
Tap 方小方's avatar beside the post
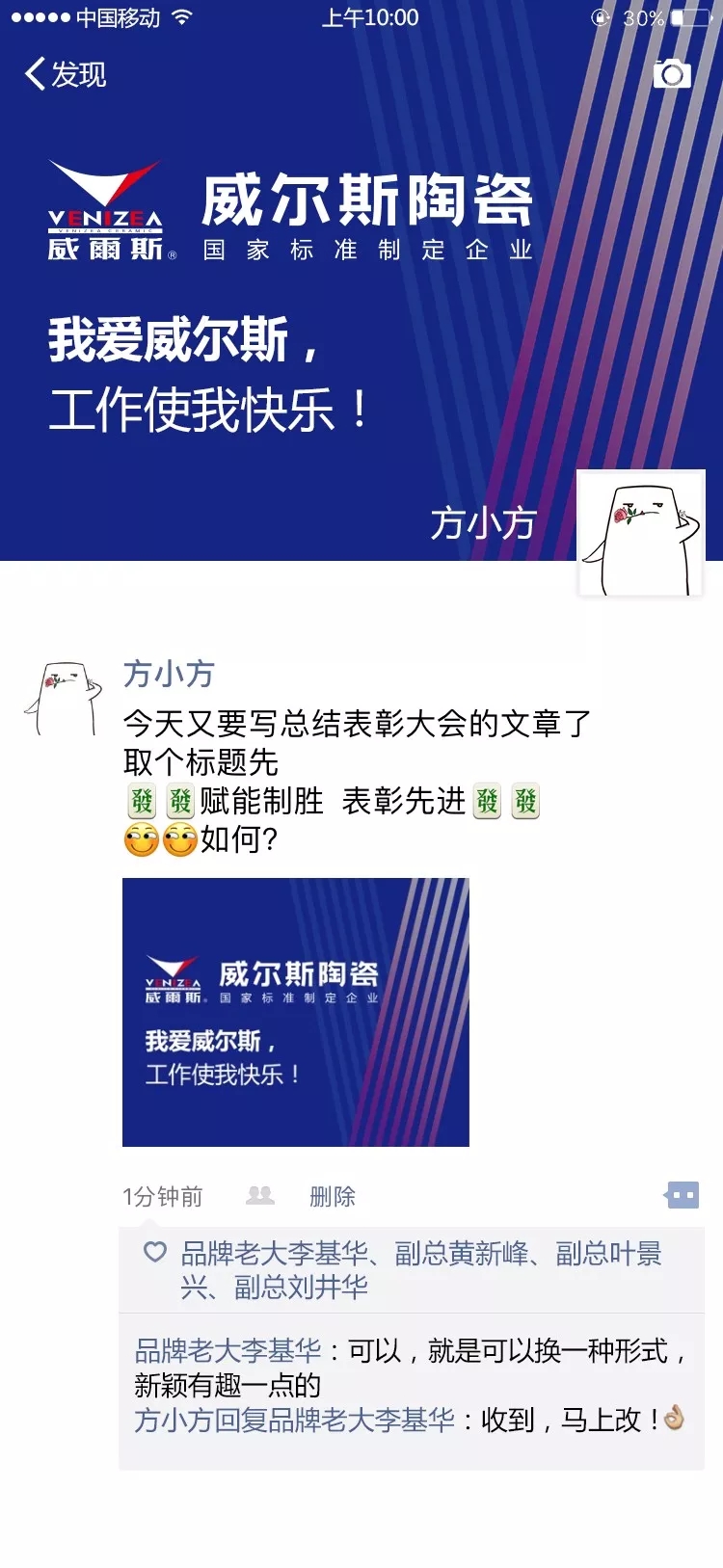pos(64,701)
